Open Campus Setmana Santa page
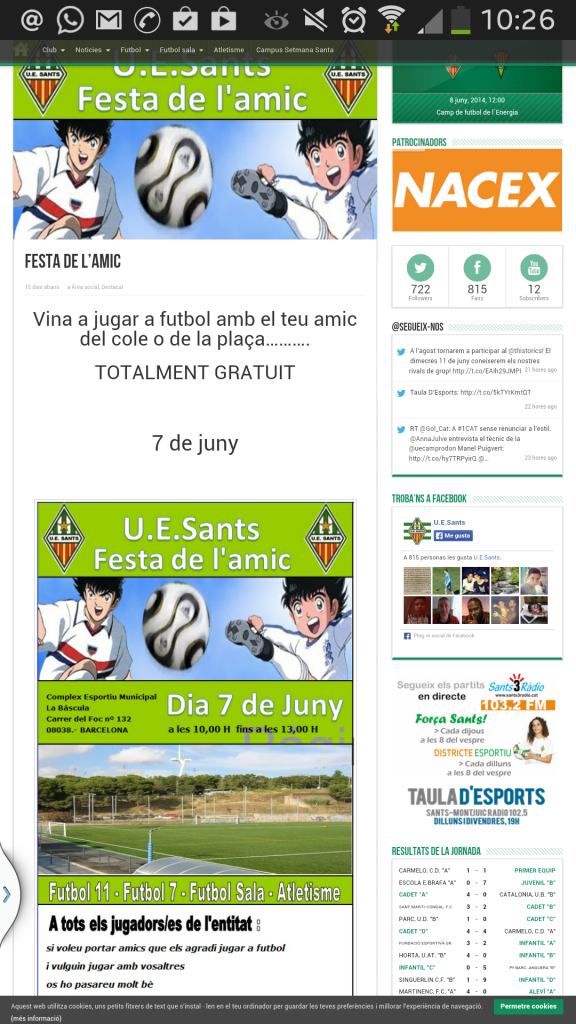The width and height of the screenshot is (576, 1024). 295,50
